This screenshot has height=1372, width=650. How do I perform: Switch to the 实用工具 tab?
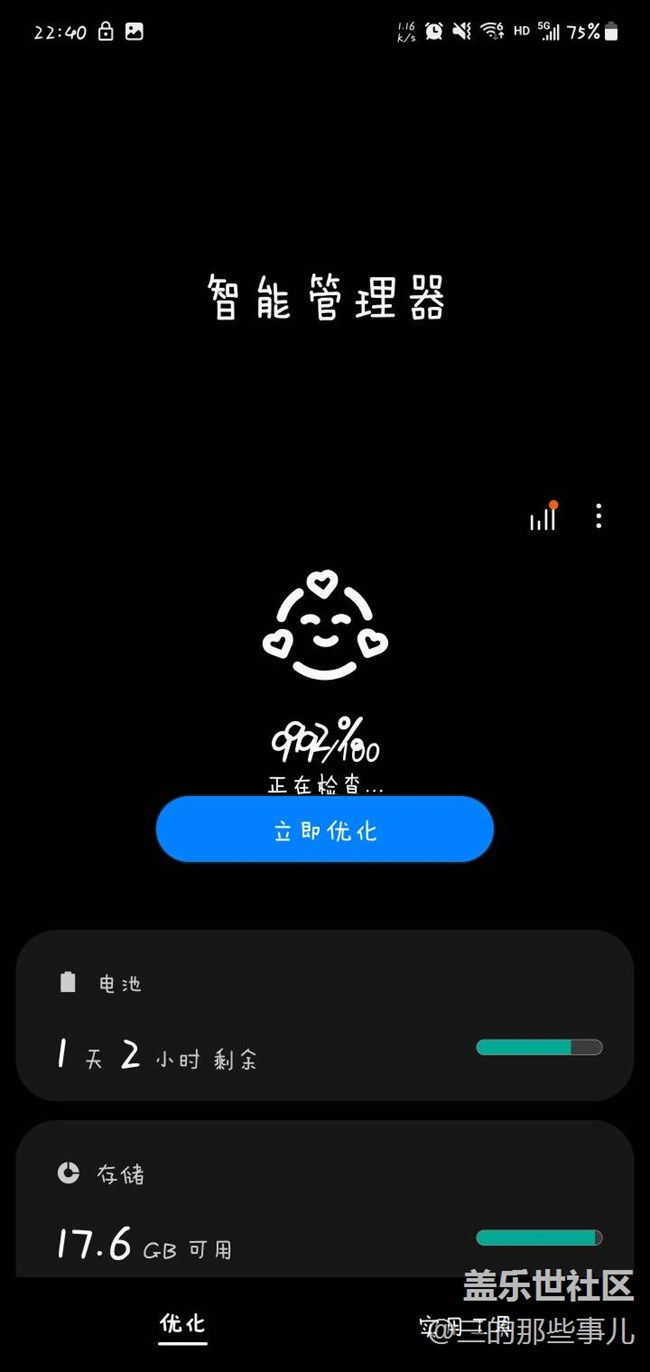point(465,1326)
